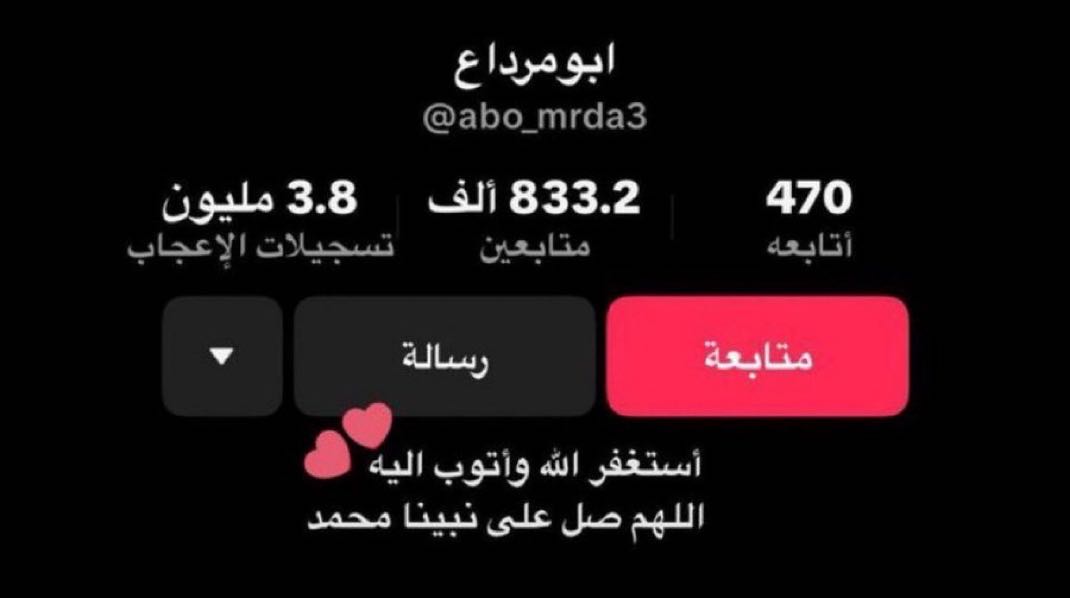1070x598 pixels.
Task: Send a message via the رسالة button
Action: tap(444, 356)
